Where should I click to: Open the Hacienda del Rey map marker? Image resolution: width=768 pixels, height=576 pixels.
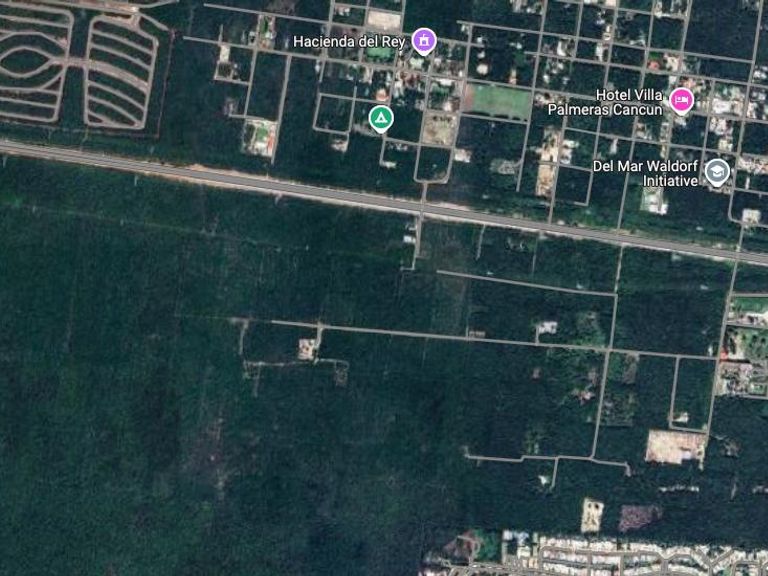424,40
